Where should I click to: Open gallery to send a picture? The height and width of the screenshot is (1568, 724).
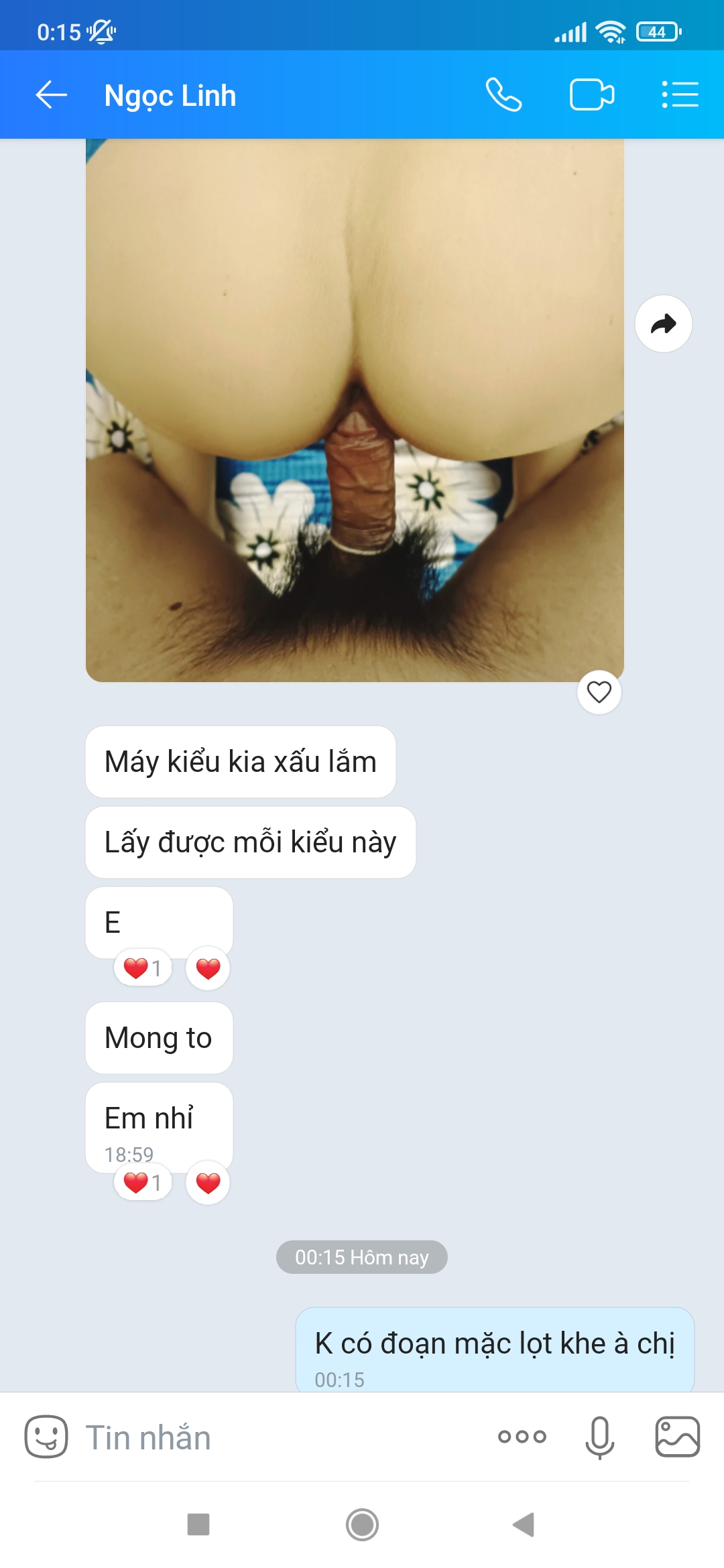677,1437
